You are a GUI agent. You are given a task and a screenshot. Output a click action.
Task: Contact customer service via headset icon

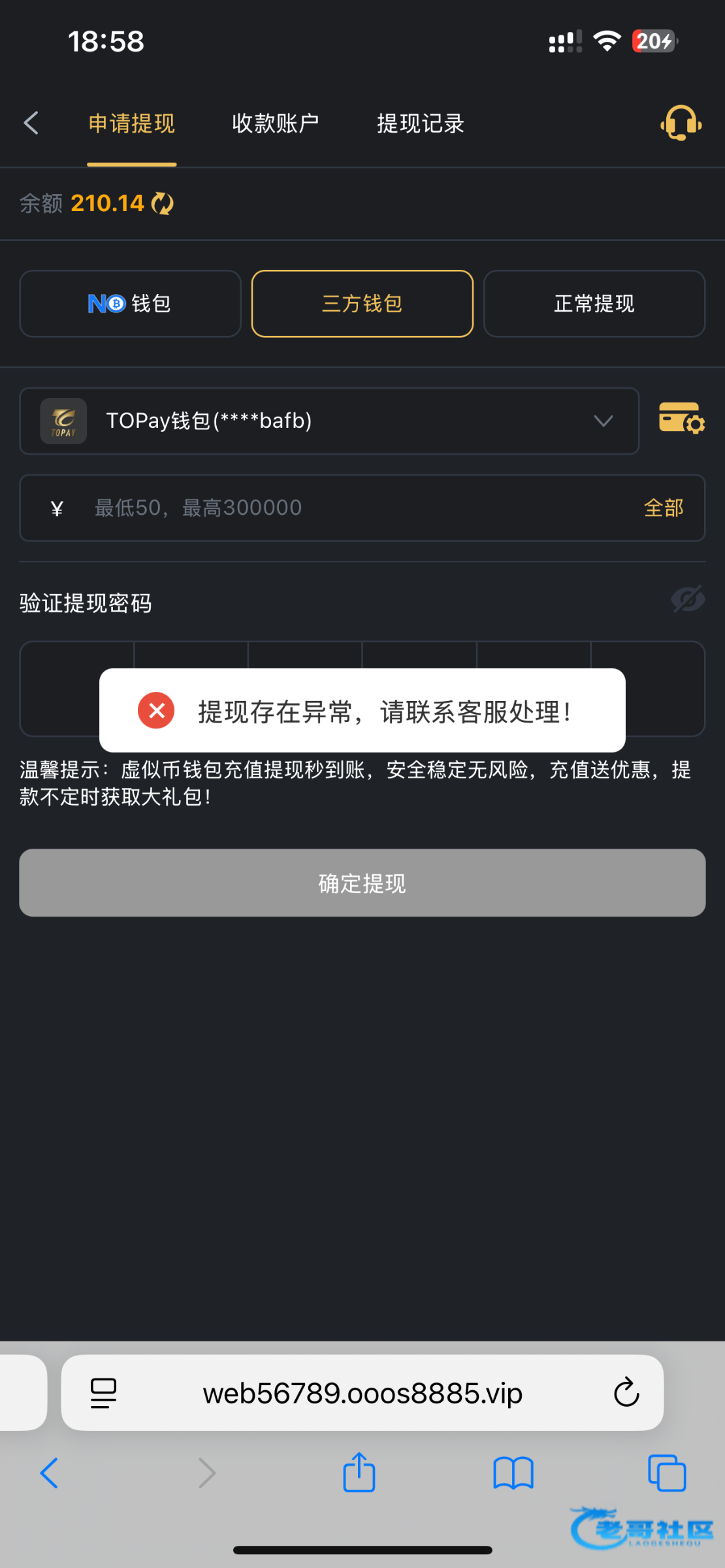point(681,123)
